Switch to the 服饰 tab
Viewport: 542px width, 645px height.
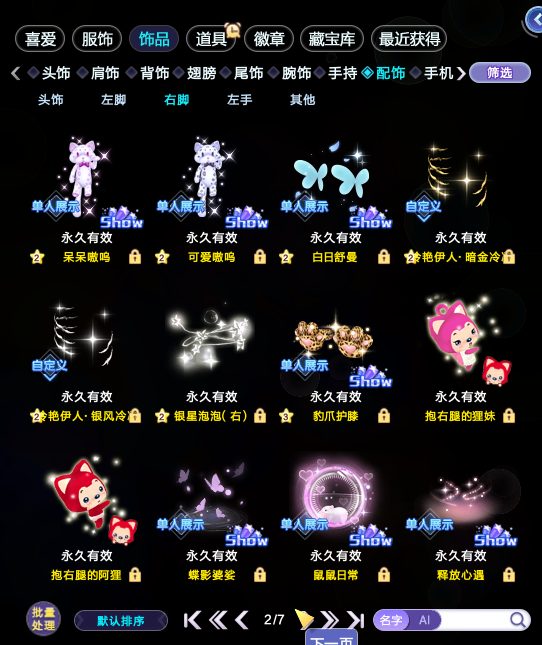click(x=97, y=39)
